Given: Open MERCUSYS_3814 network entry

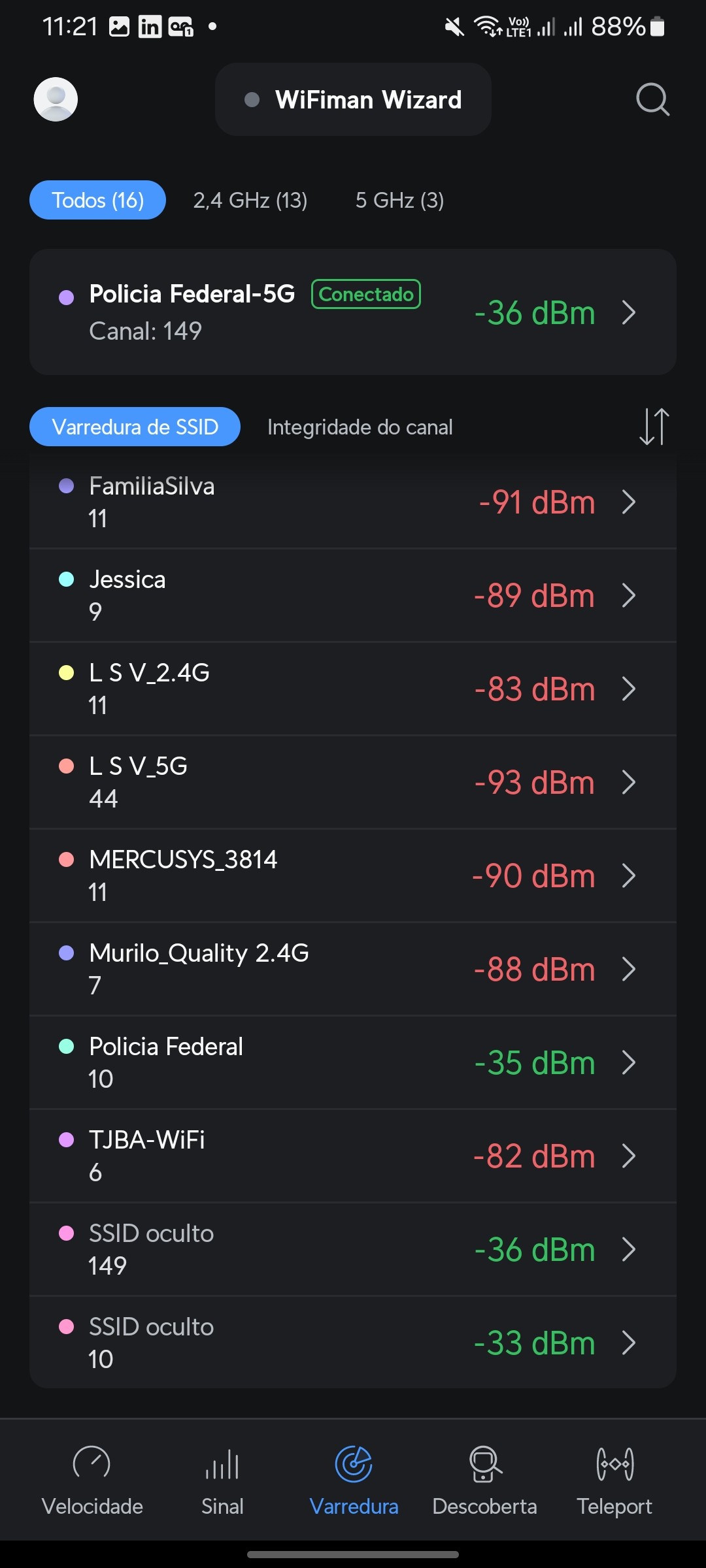Looking at the screenshot, I should tap(353, 875).
